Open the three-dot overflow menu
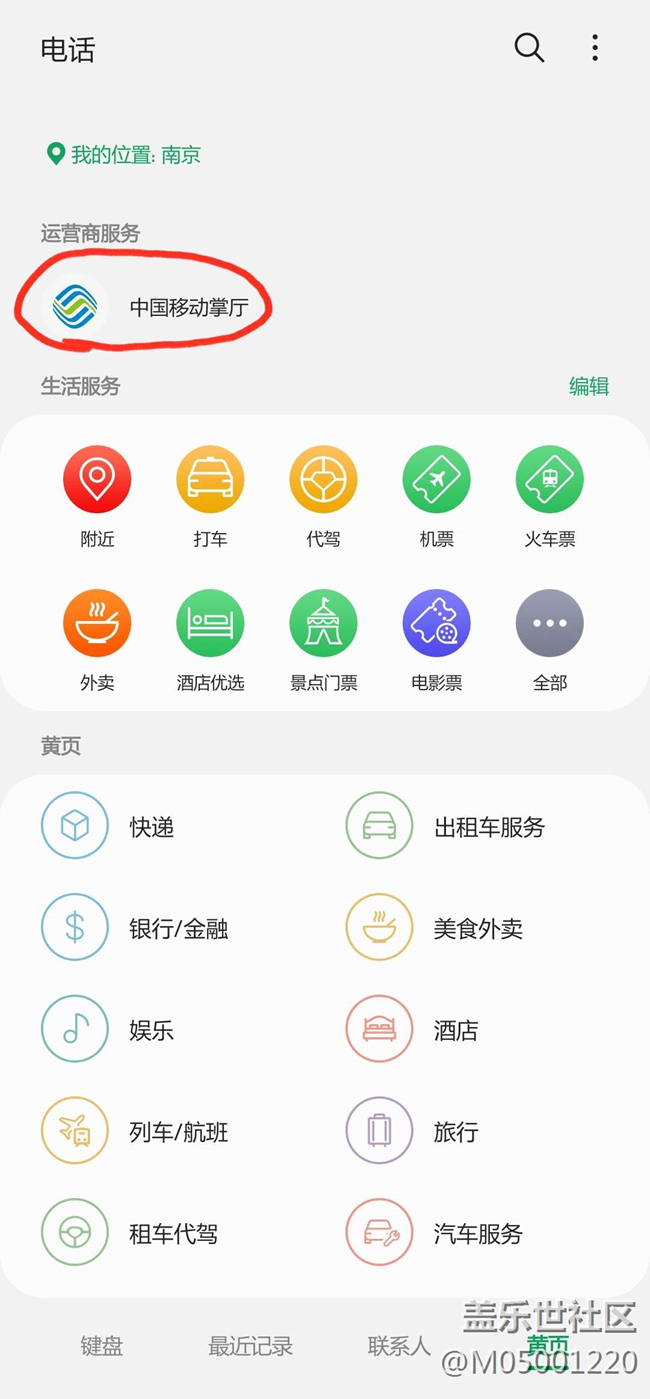Screen dimensions: 650x1399 [x=595, y=47]
